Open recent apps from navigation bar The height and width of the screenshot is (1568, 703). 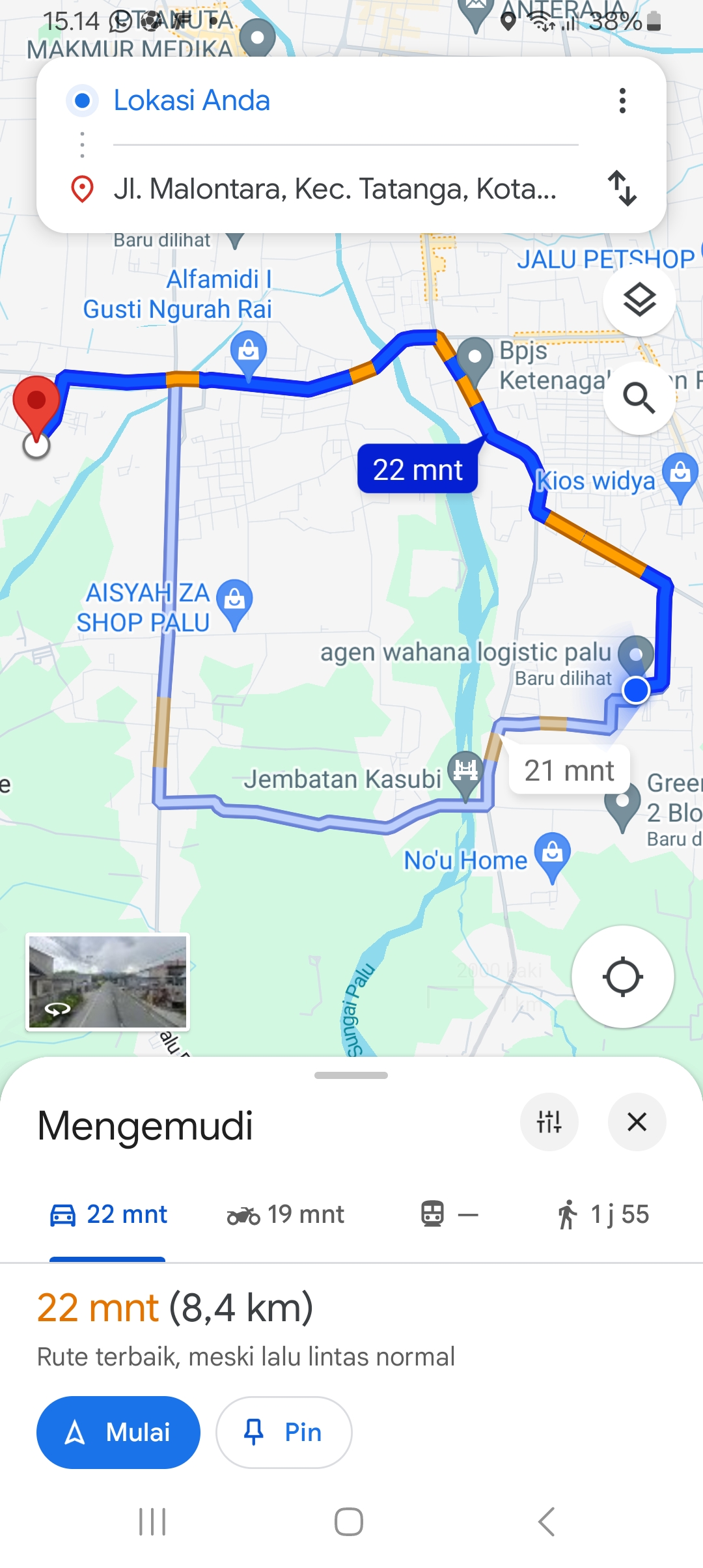(152, 1522)
